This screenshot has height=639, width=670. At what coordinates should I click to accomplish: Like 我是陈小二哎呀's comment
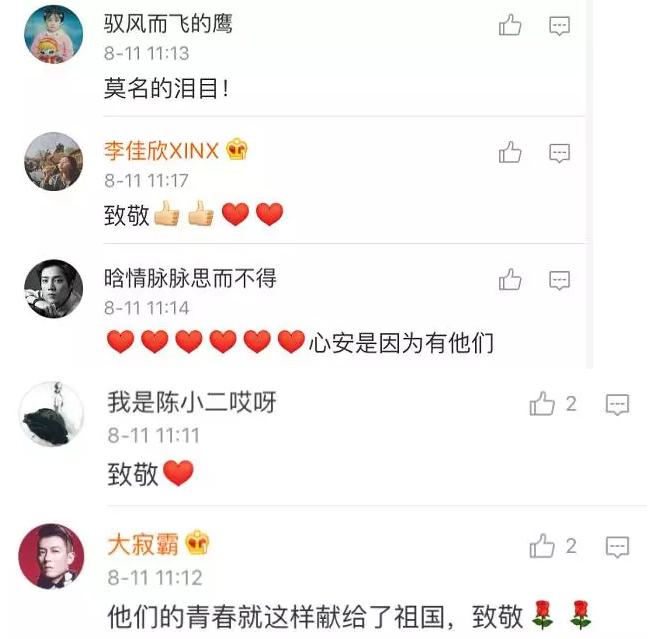pyautogui.click(x=543, y=404)
